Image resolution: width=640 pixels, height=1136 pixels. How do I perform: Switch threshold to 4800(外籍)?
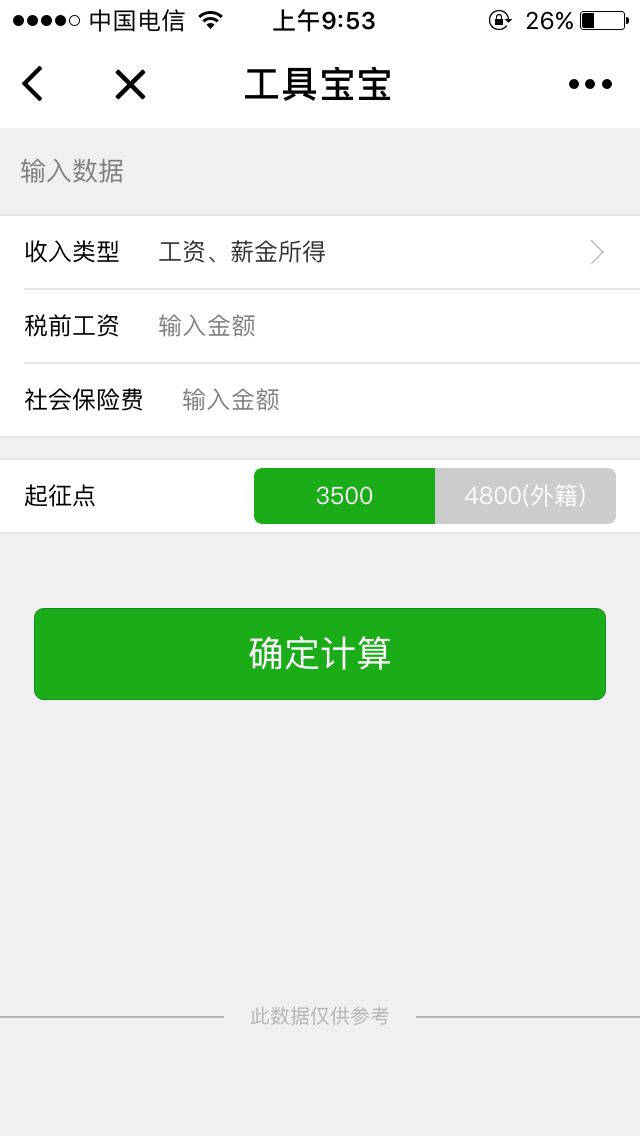click(525, 496)
